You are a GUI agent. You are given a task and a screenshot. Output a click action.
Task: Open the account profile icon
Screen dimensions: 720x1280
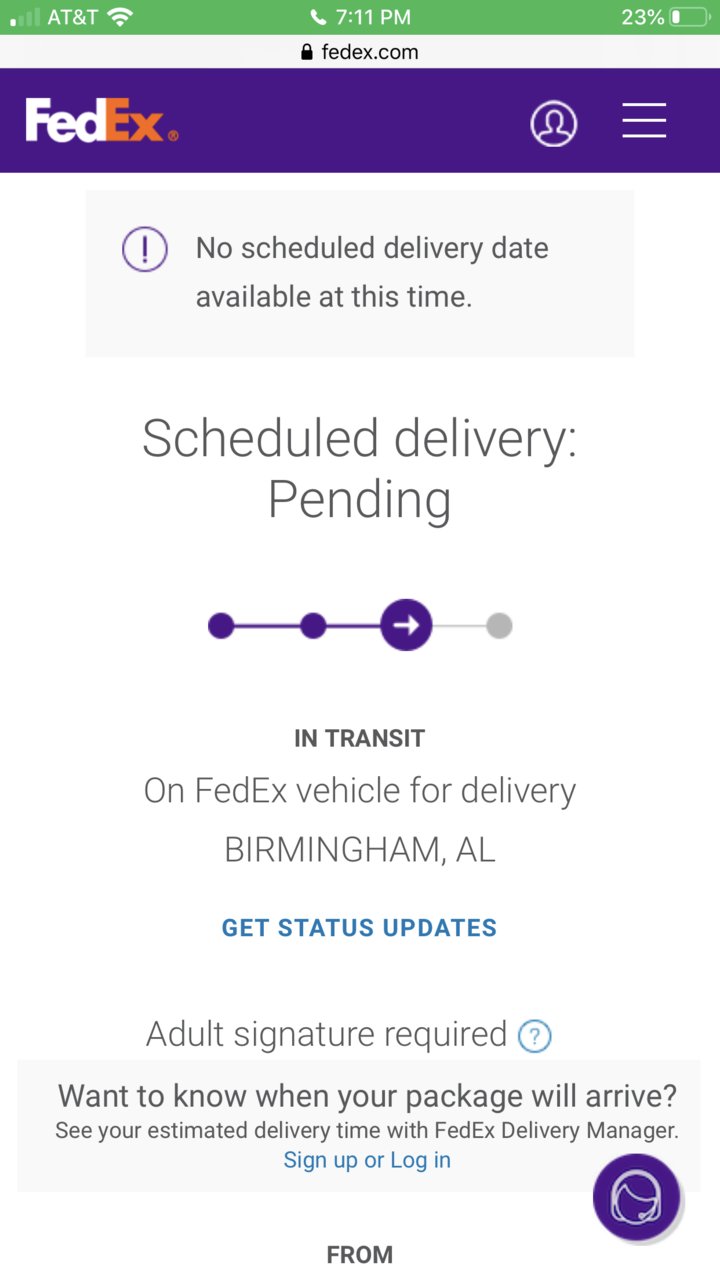click(x=553, y=122)
